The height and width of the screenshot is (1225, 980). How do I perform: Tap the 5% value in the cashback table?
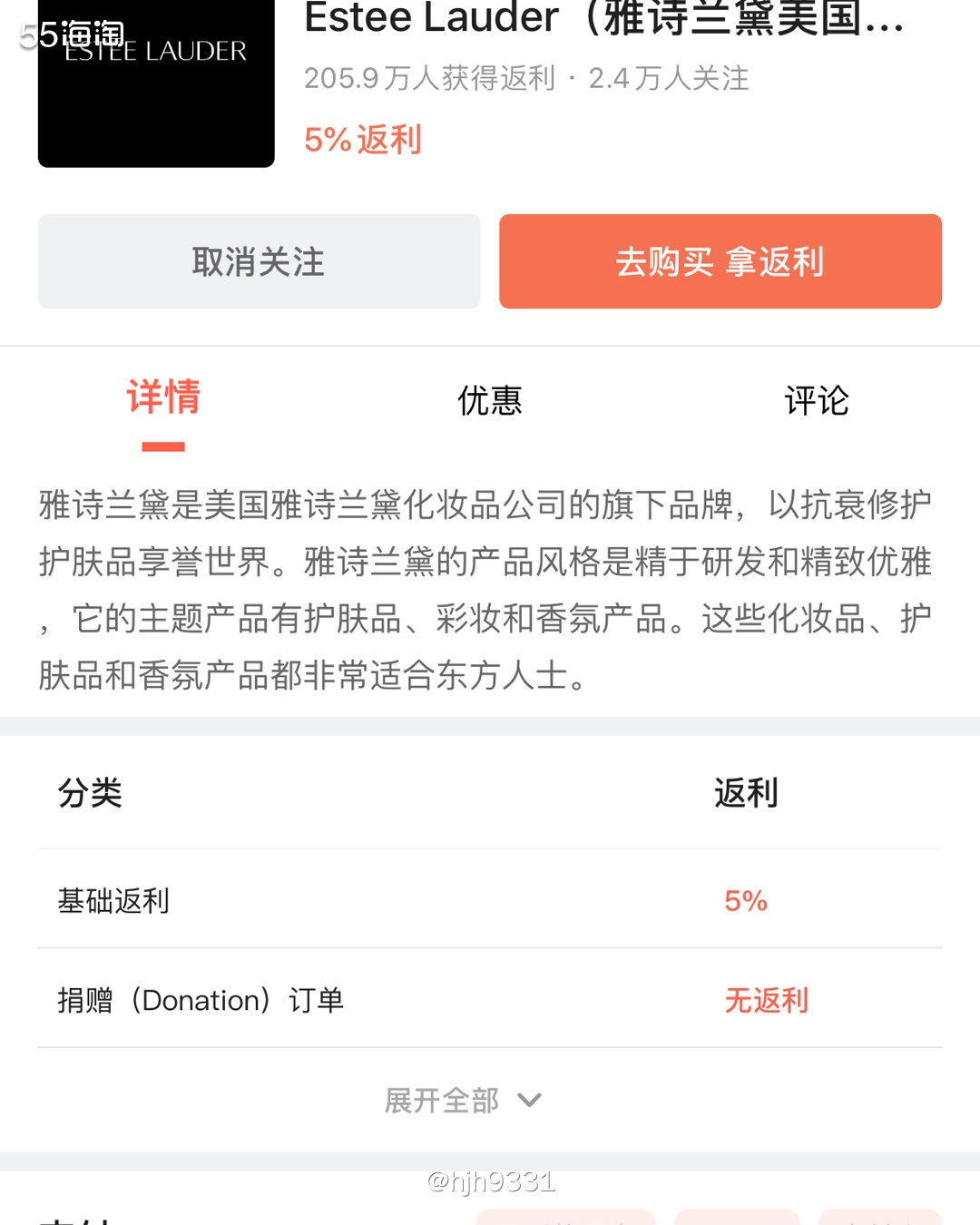(x=748, y=900)
